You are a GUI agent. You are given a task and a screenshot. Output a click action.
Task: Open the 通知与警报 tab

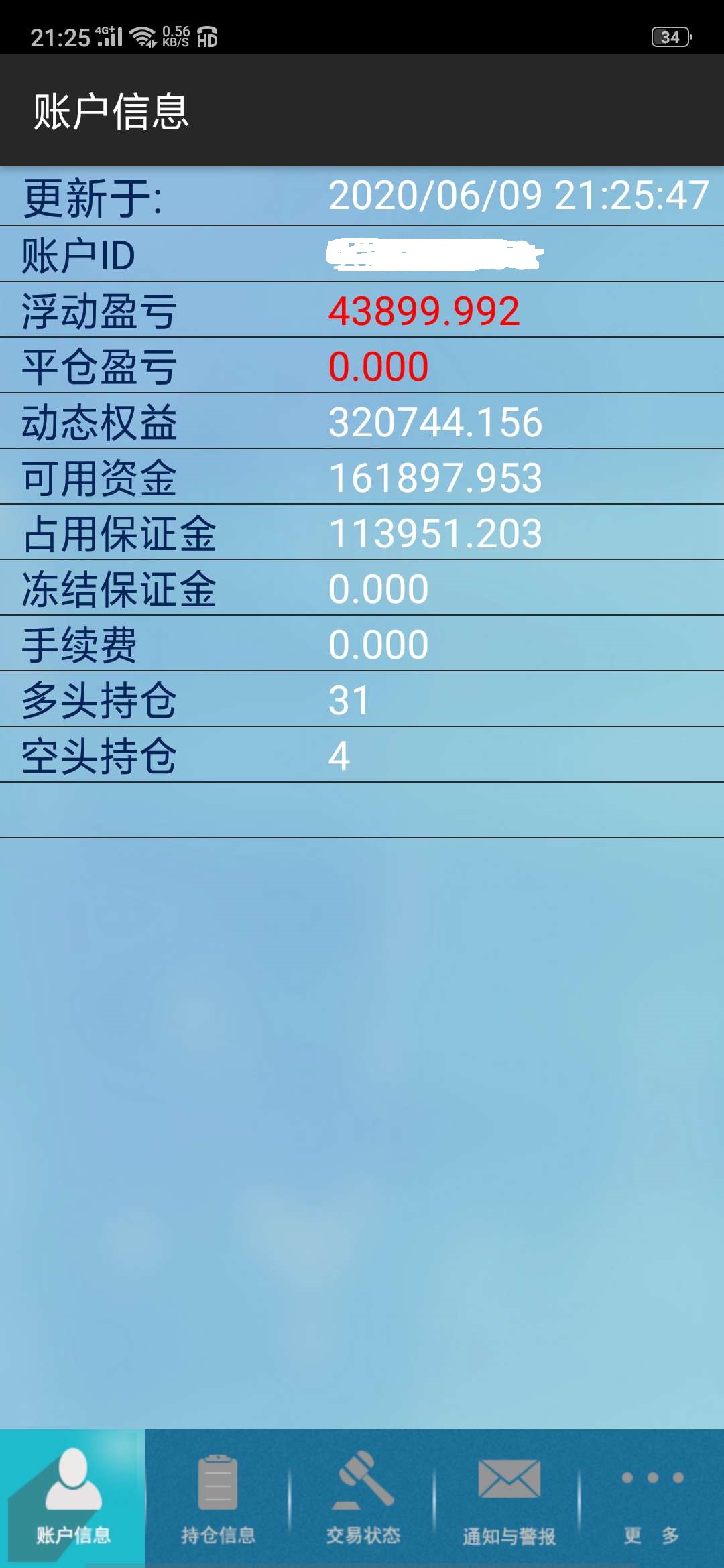click(508, 1498)
